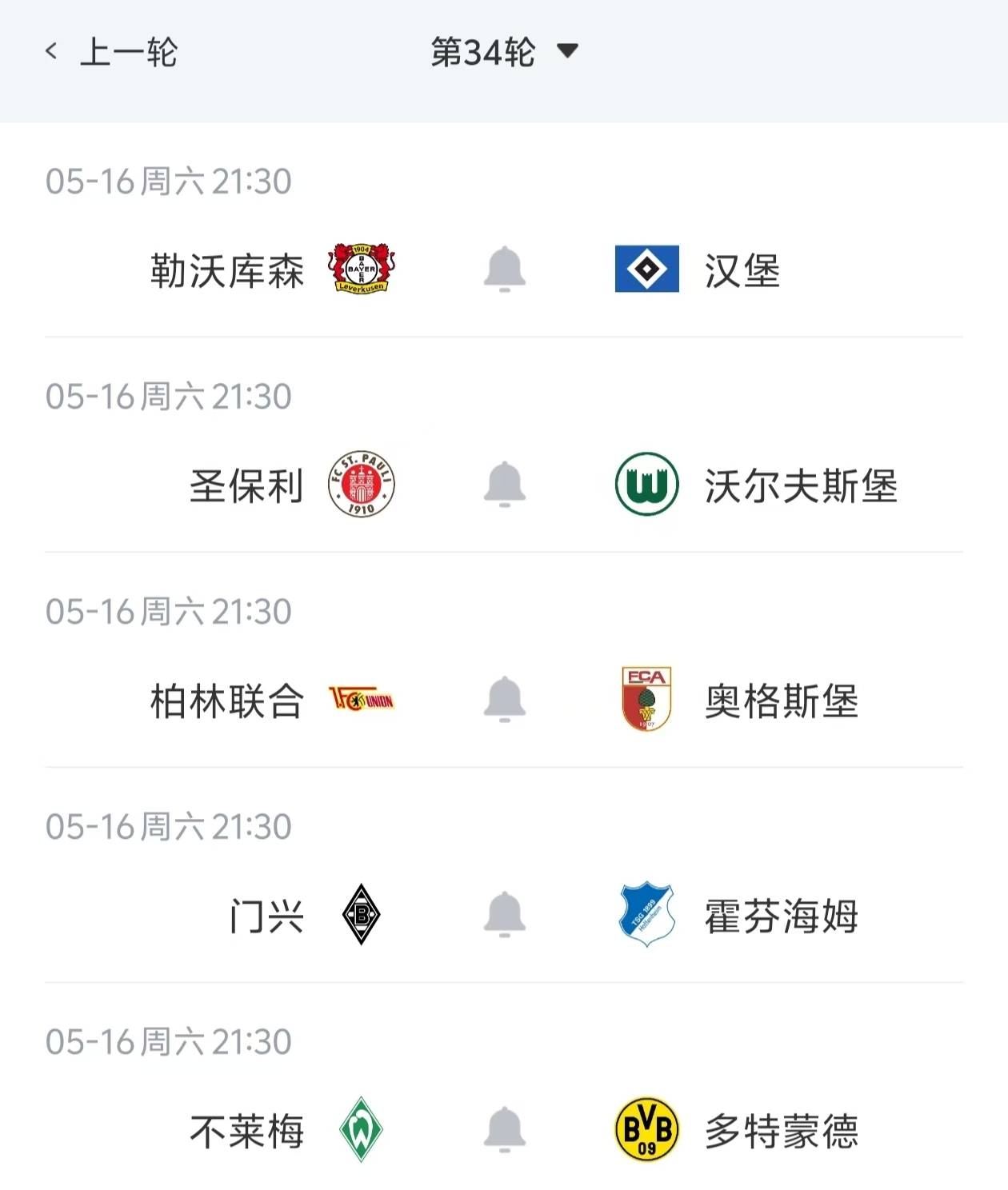This screenshot has height=1190, width=1008.
Task: Open the 不莱梅 vs 多特蒙德 match
Action: tap(504, 1087)
